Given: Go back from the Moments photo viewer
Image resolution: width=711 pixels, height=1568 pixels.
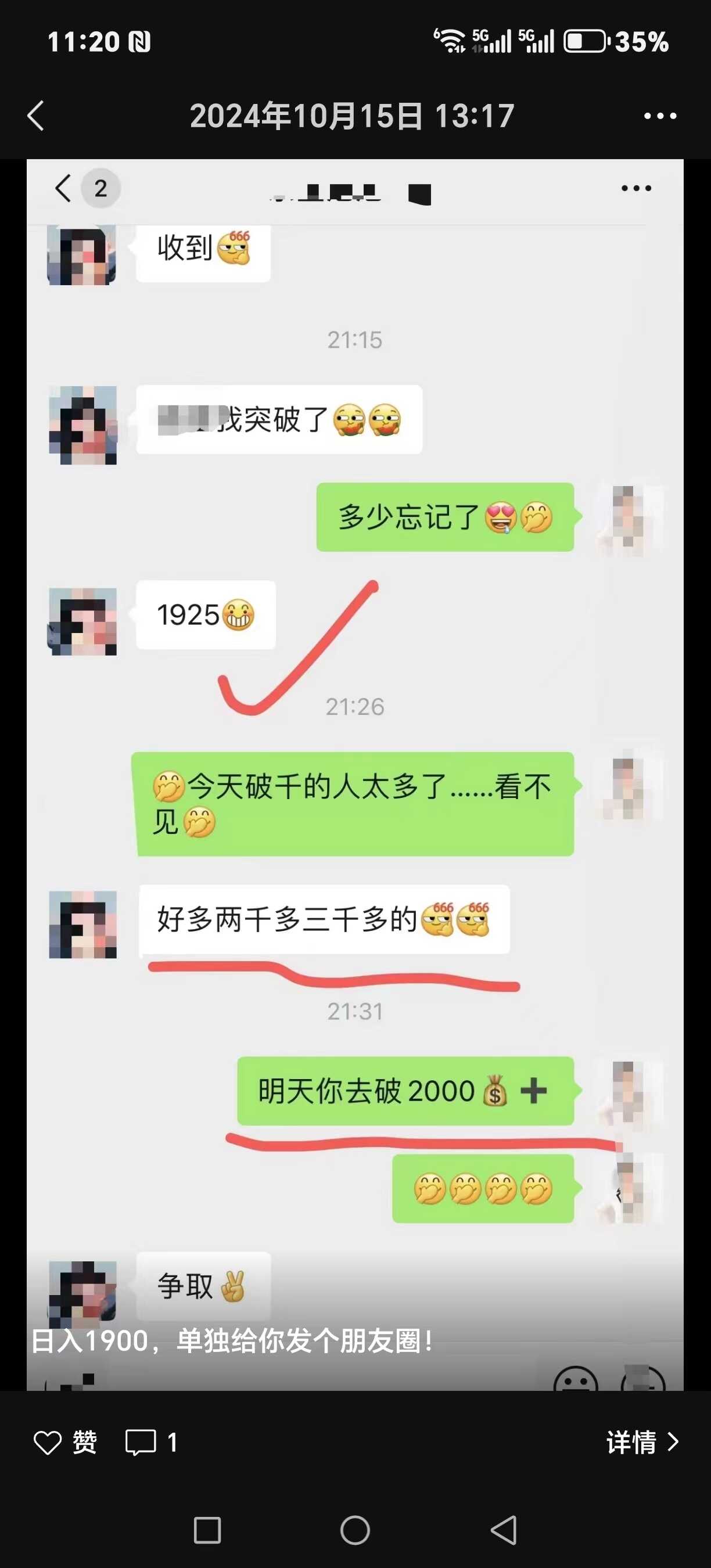Looking at the screenshot, I should click(36, 116).
